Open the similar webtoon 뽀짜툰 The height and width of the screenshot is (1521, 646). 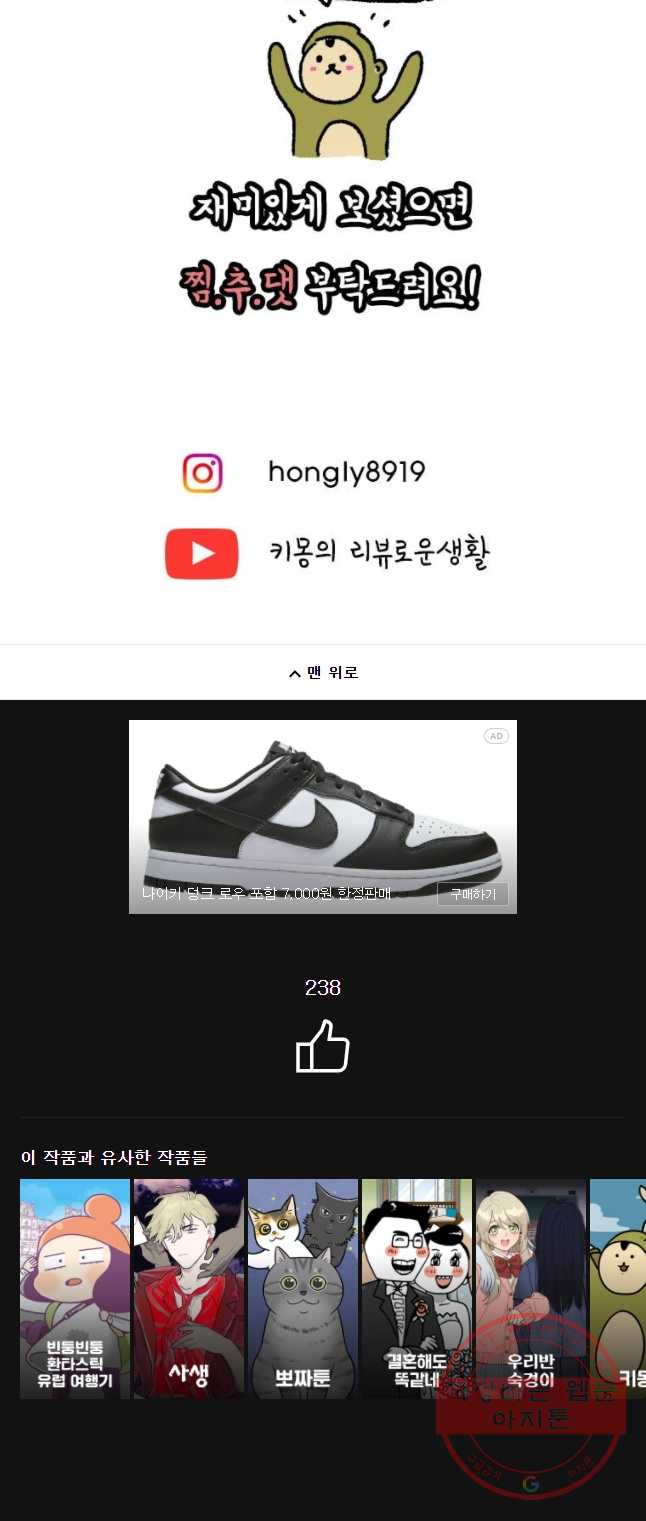click(x=303, y=1288)
